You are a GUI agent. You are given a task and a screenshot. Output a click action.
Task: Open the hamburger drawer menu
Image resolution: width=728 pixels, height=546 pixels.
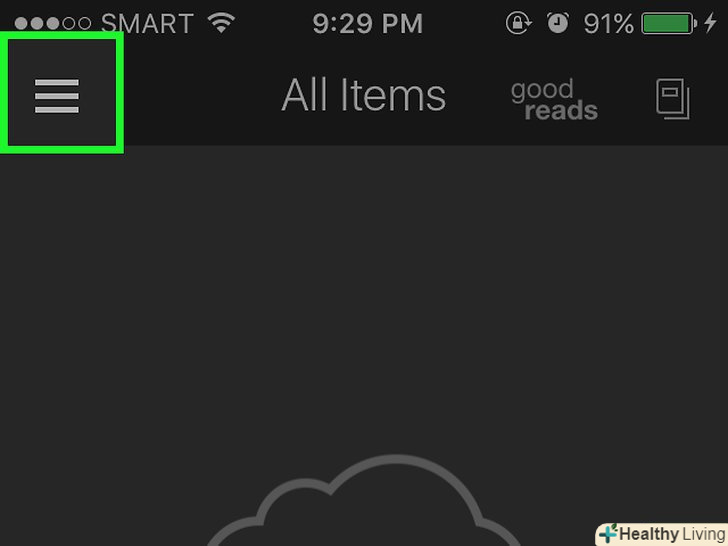pos(57,95)
